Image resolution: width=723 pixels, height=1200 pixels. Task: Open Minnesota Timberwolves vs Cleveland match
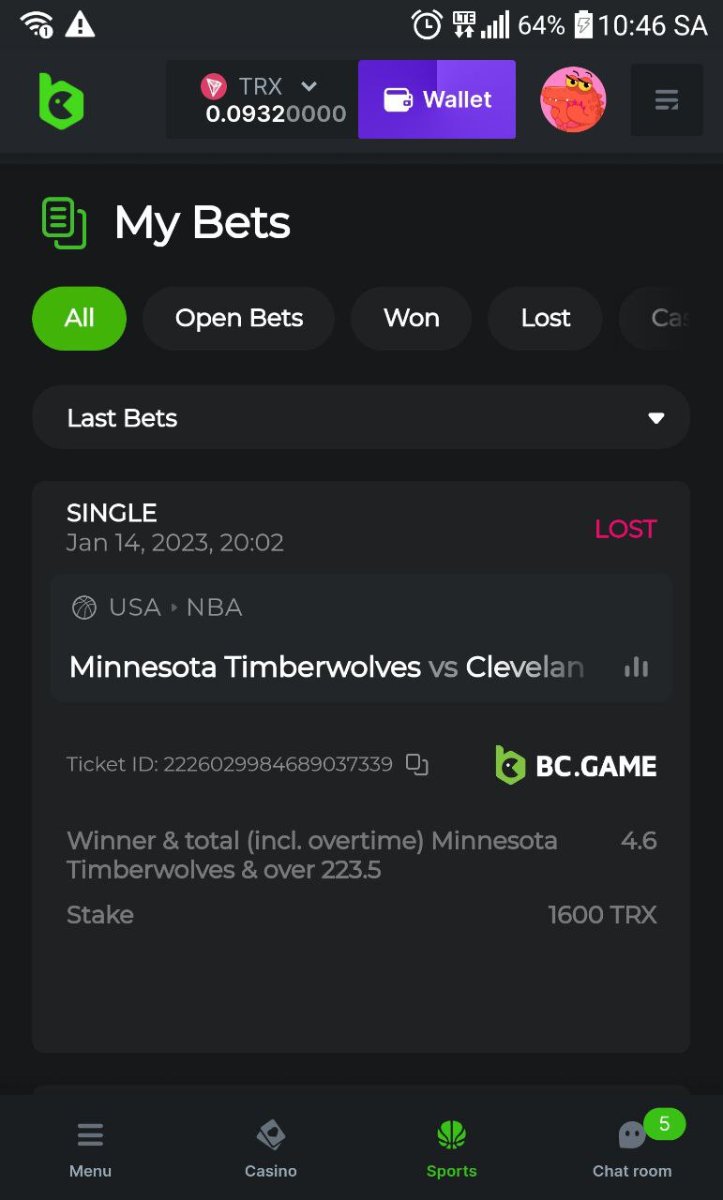326,667
